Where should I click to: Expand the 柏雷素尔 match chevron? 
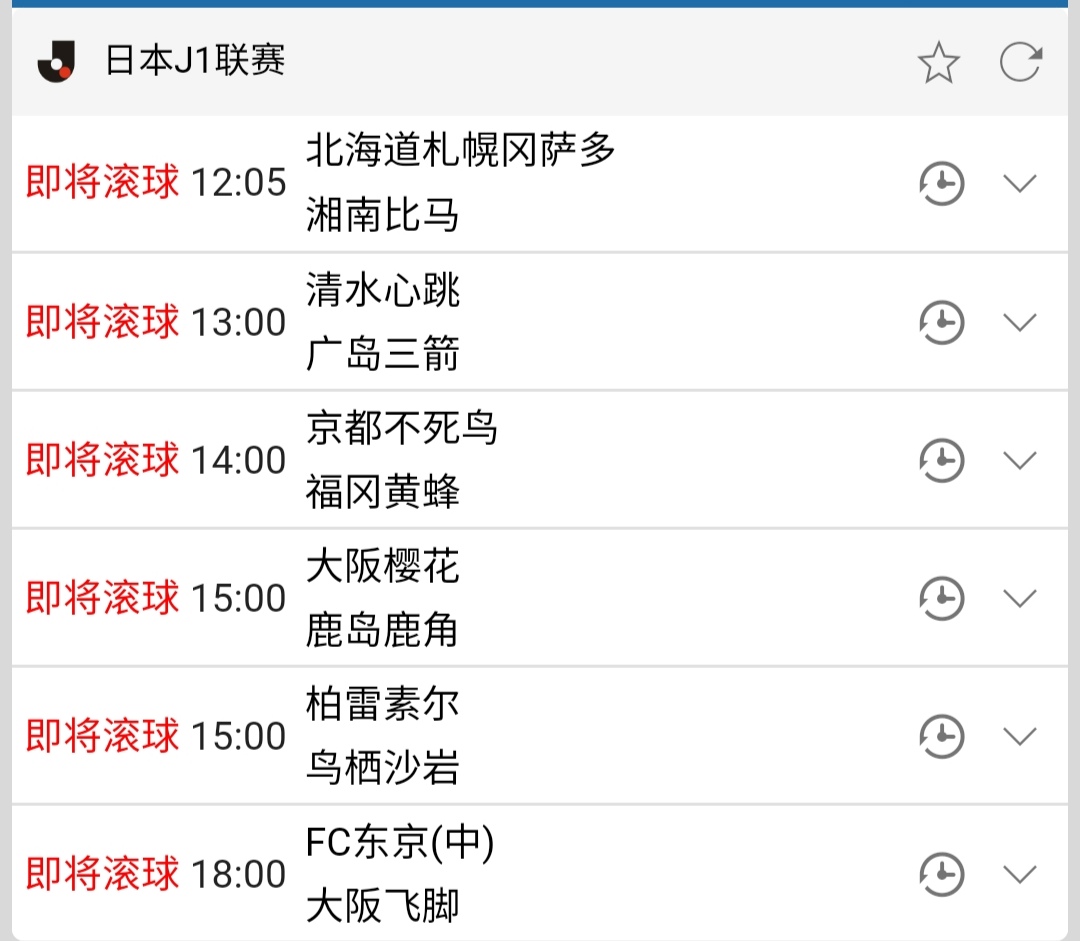point(1020,736)
